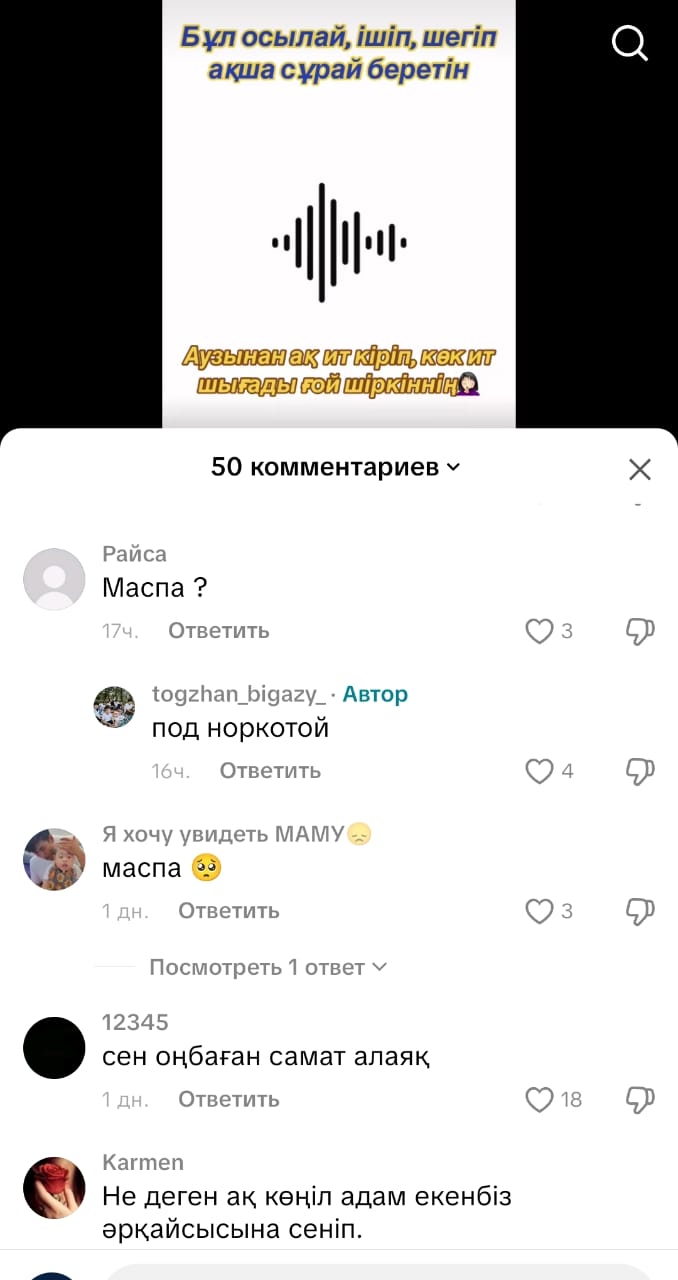The image size is (678, 1280).
Task: Dislike Райса's comment
Action: pyautogui.click(x=640, y=631)
